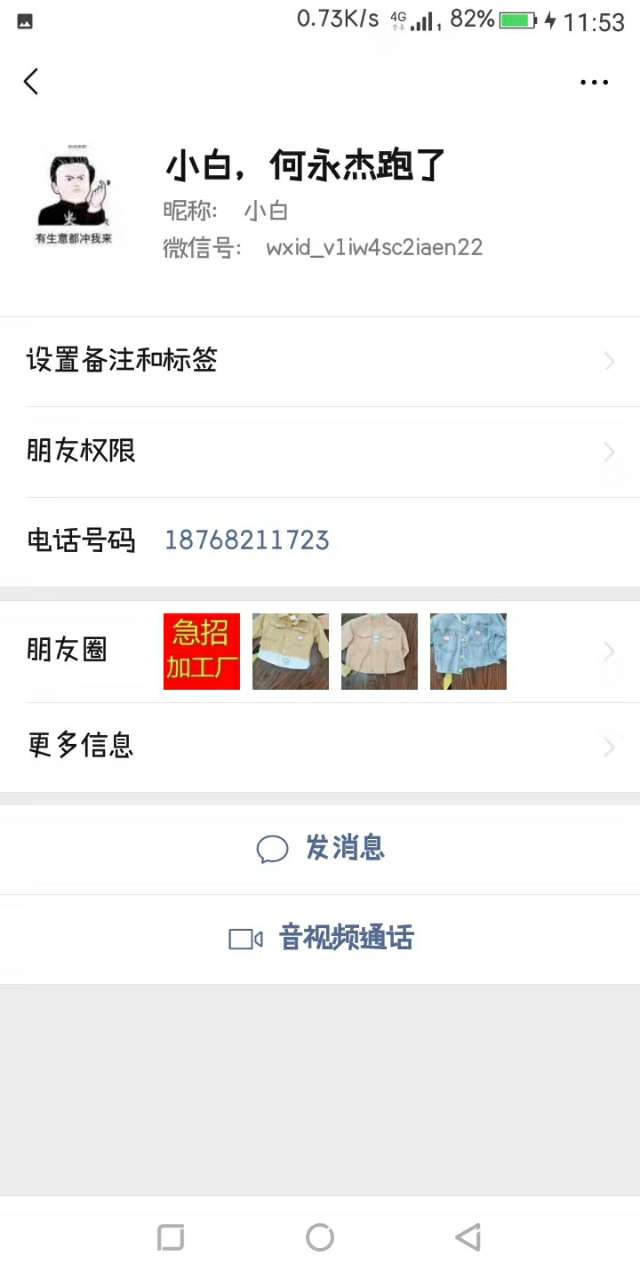Viewport: 640px width, 1280px height.
Task: Tap the phone number 18768211723
Action: (x=247, y=541)
